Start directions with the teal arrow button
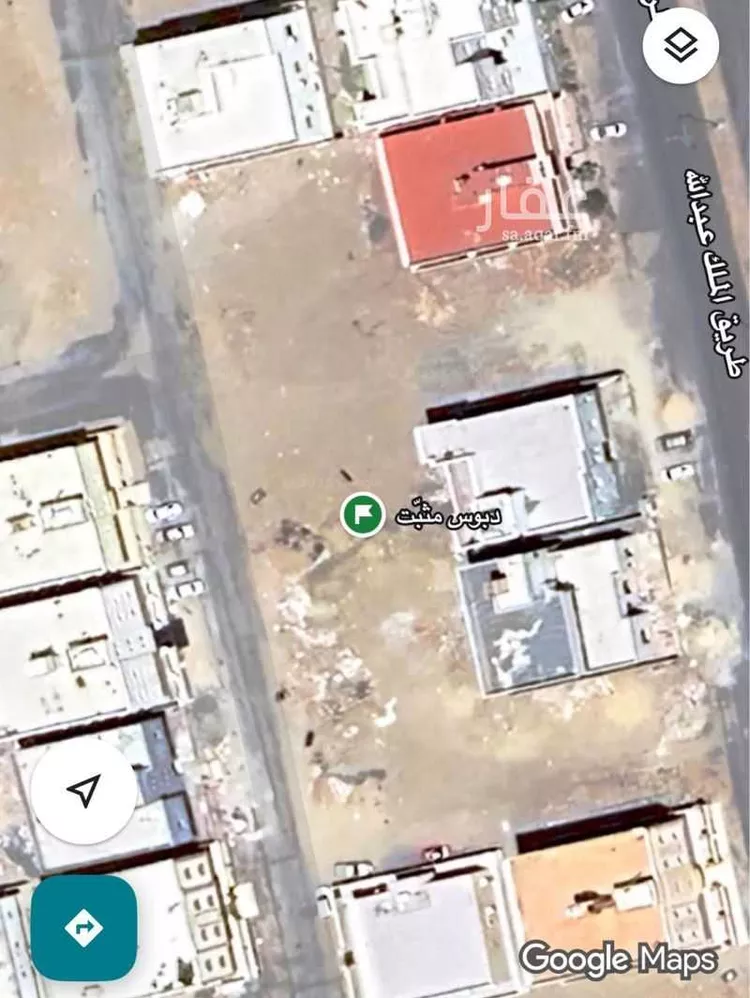This screenshot has width=750, height=998. click(x=84, y=927)
